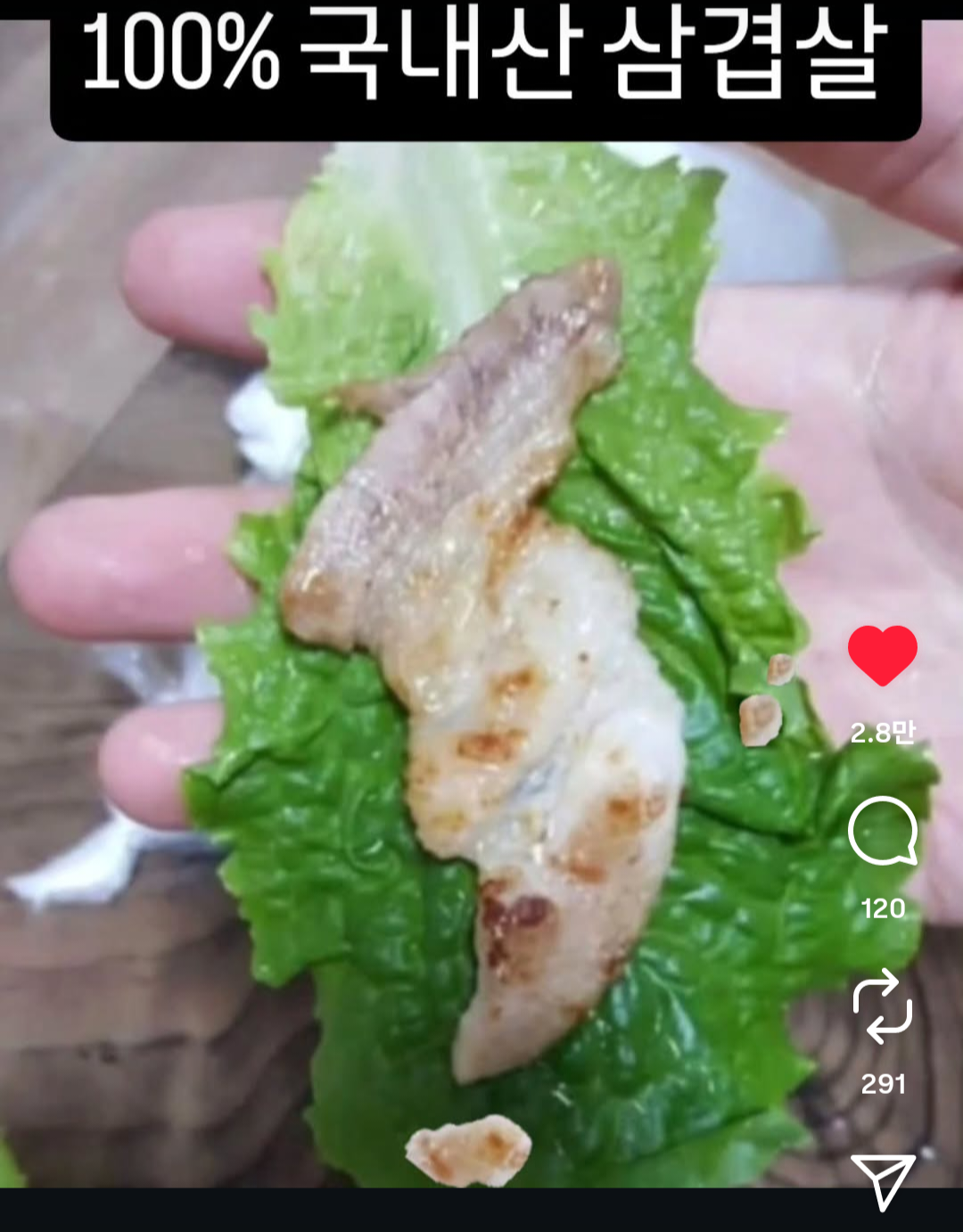Viewport: 963px width, 1232px height.
Task: Unlike this reel with the red heart
Action: coord(882,655)
